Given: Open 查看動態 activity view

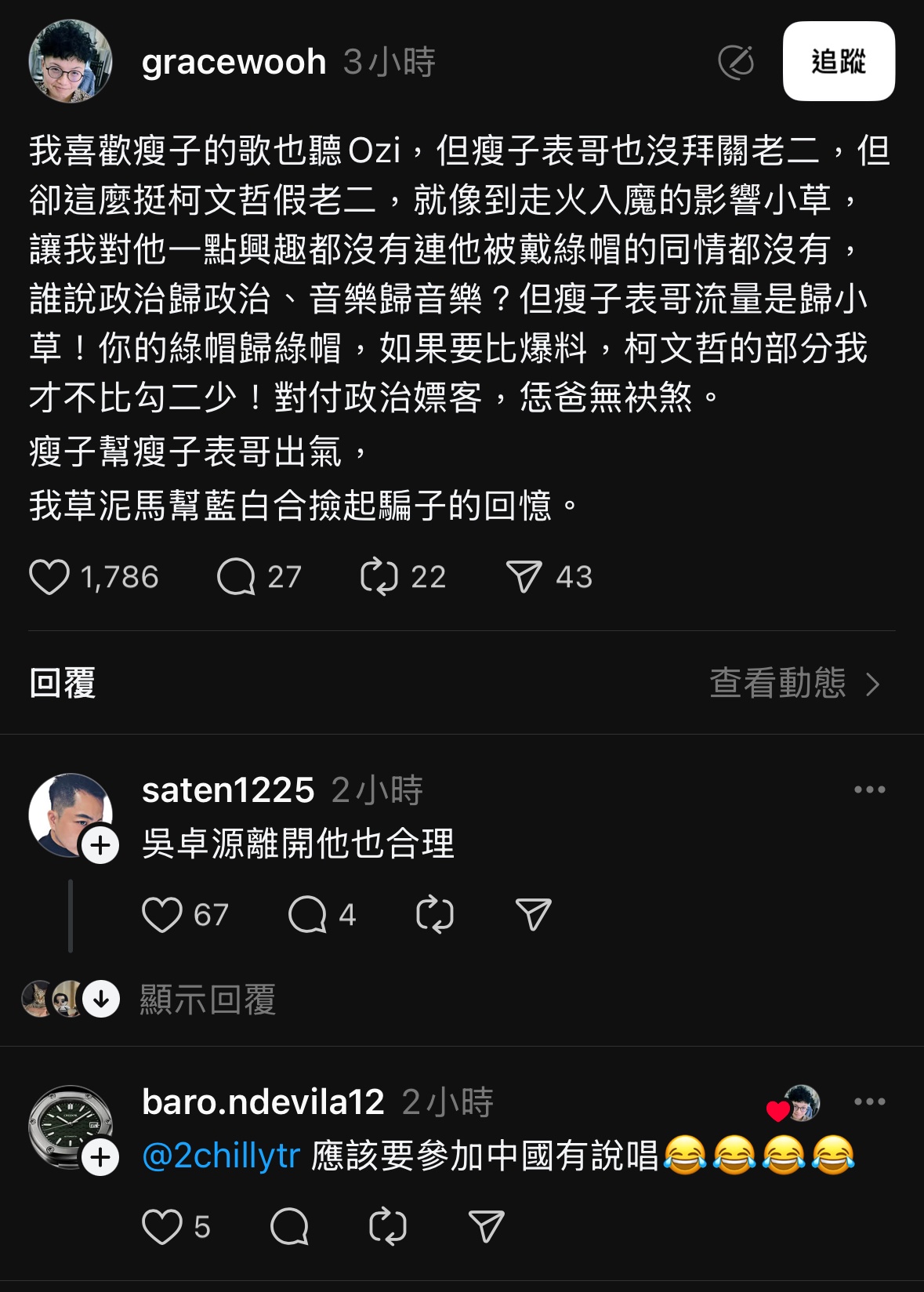Looking at the screenshot, I should click(795, 683).
